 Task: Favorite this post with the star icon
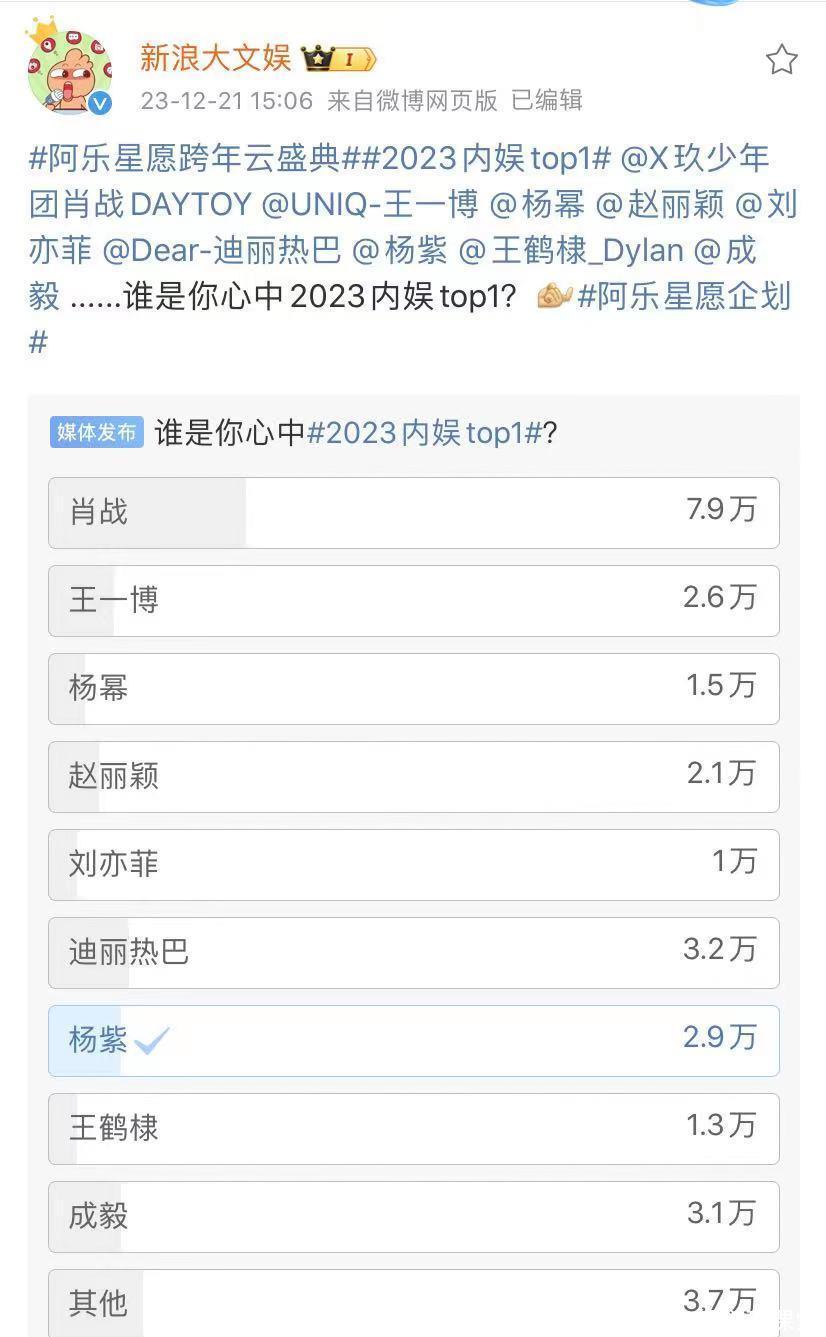781,60
